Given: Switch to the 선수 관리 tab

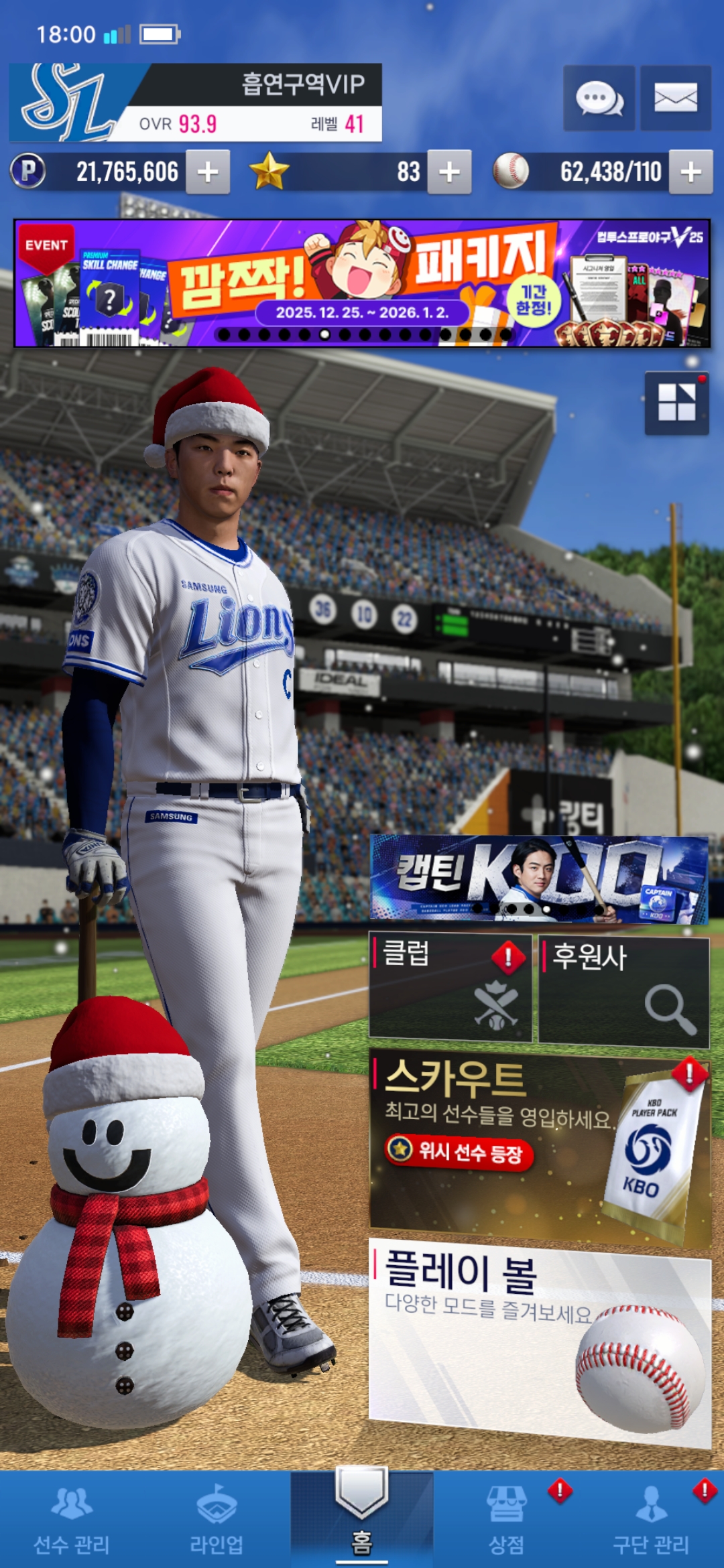Looking at the screenshot, I should pos(72,1521).
